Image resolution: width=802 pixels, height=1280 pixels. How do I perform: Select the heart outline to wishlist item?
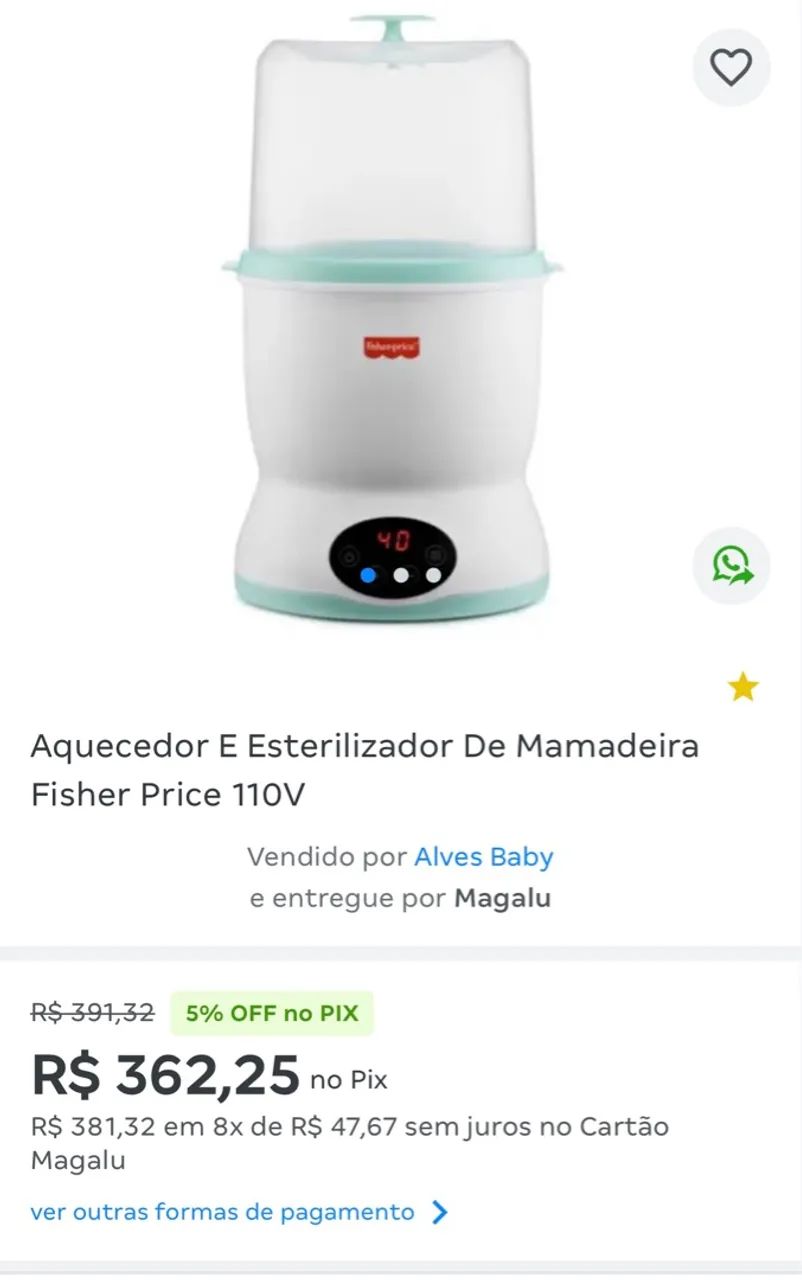point(733,67)
